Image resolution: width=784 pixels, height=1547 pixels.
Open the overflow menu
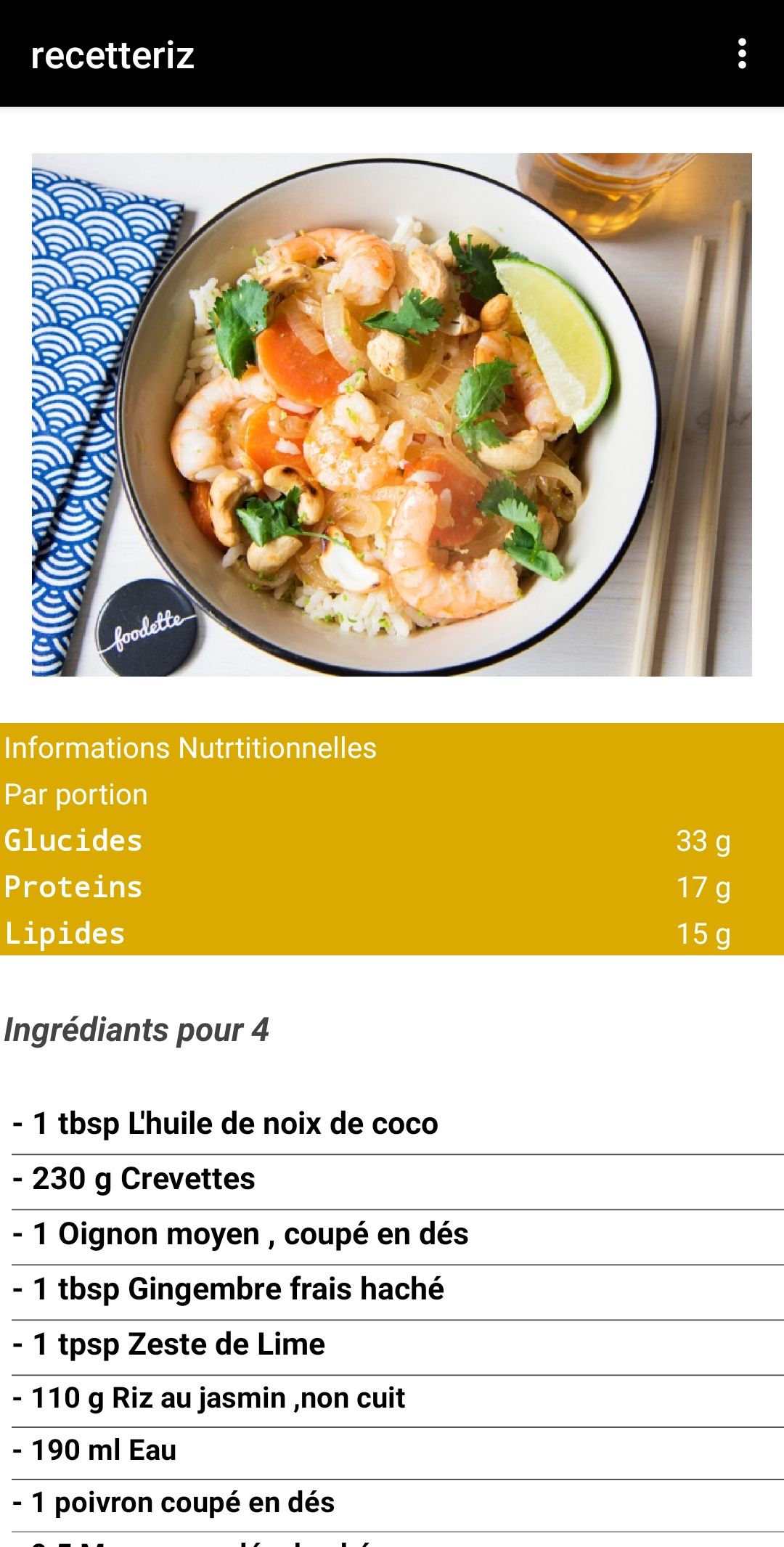[x=741, y=54]
